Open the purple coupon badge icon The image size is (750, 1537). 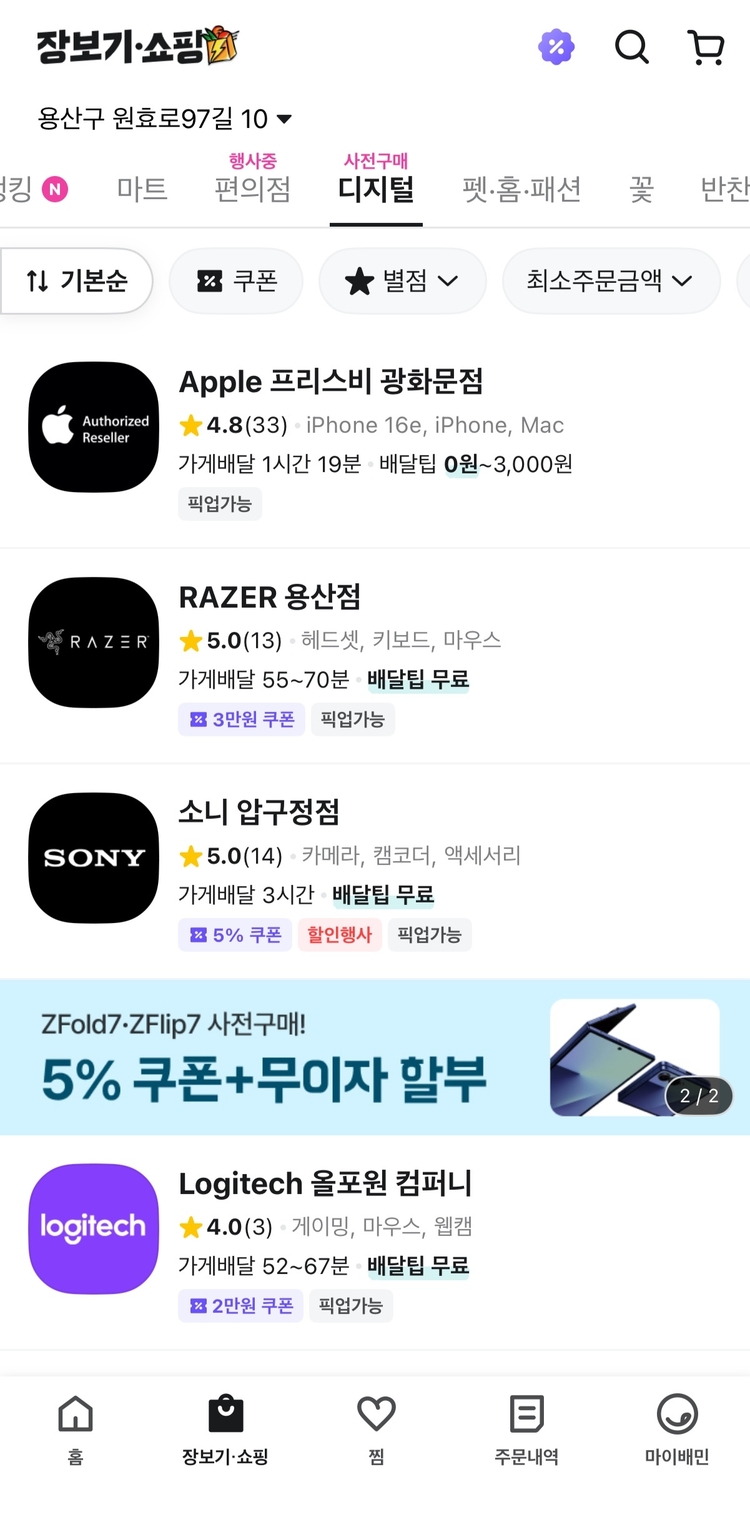pyautogui.click(x=556, y=47)
